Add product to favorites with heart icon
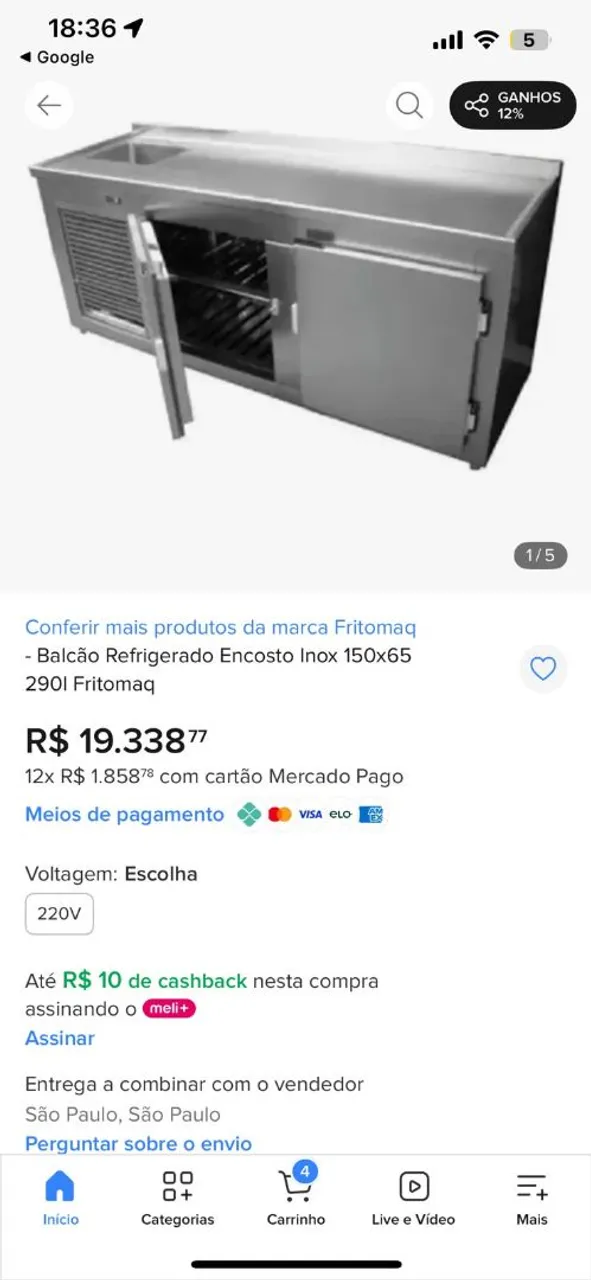 click(x=543, y=669)
